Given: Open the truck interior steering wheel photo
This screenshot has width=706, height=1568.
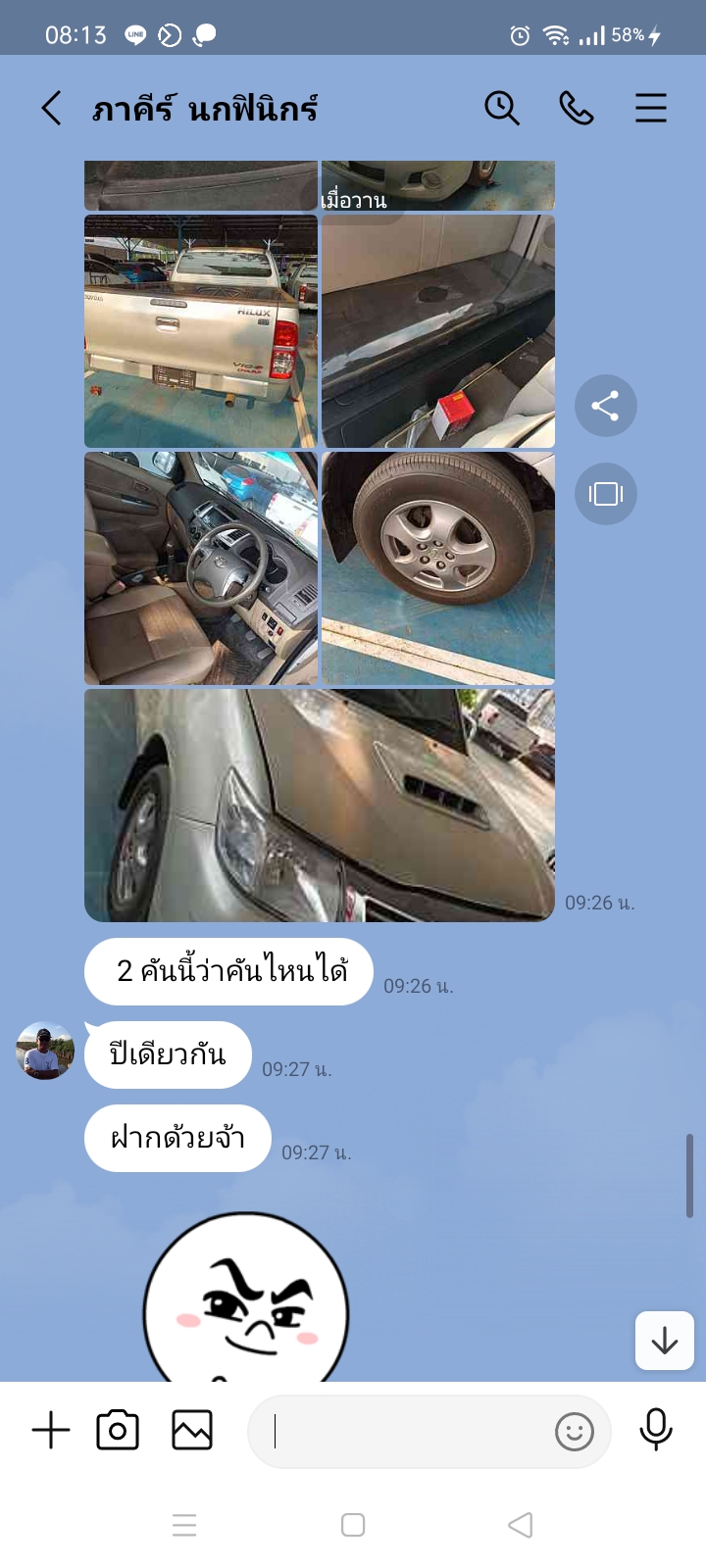Looking at the screenshot, I should 201,568.
